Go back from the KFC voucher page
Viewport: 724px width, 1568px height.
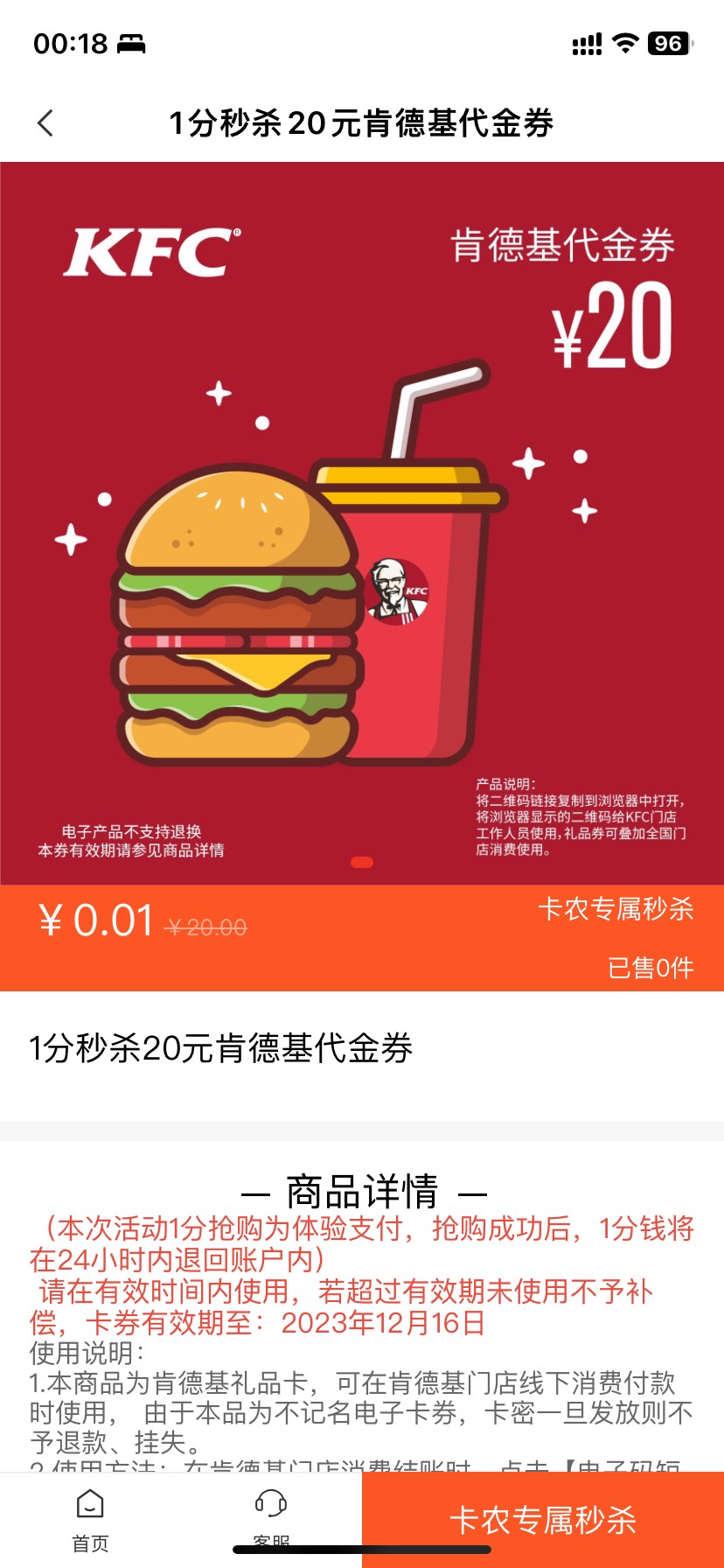point(46,123)
